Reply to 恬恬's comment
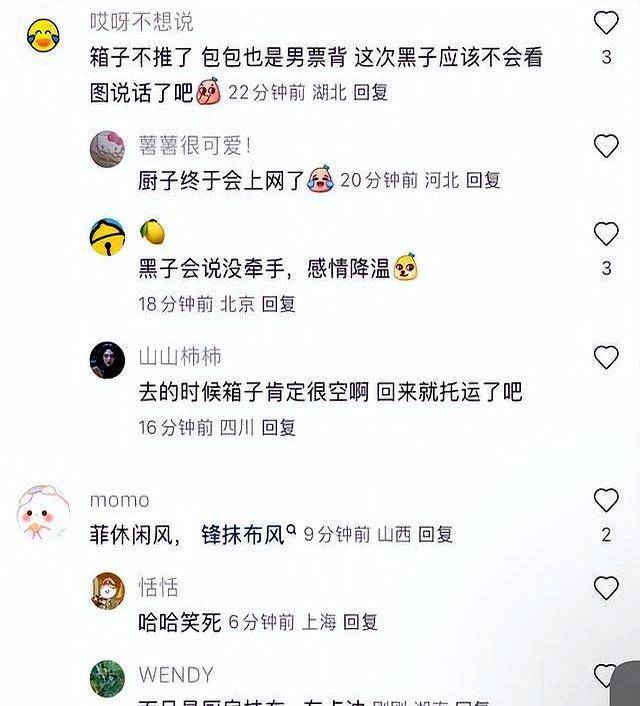Image resolution: width=640 pixels, height=706 pixels. pos(360,622)
